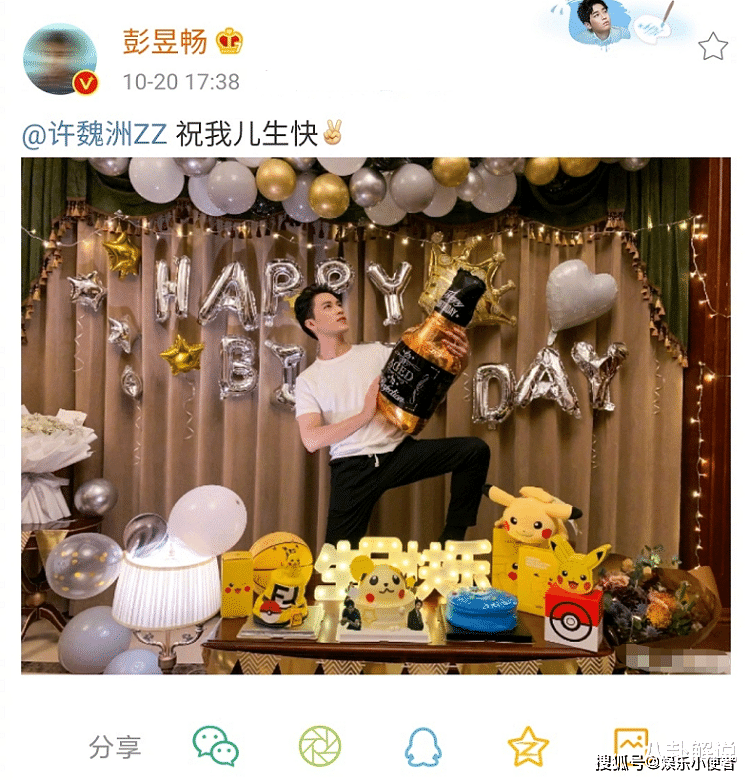Tap the username 彭昱畅
Image resolution: width=750 pixels, height=780 pixels.
coord(165,41)
